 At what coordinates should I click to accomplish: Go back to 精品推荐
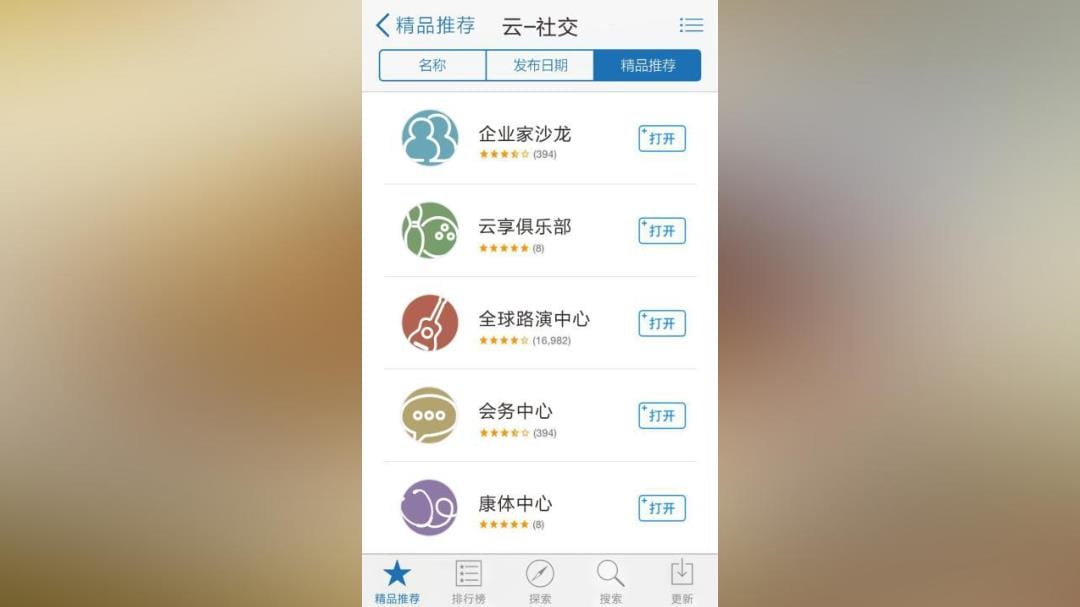point(425,25)
